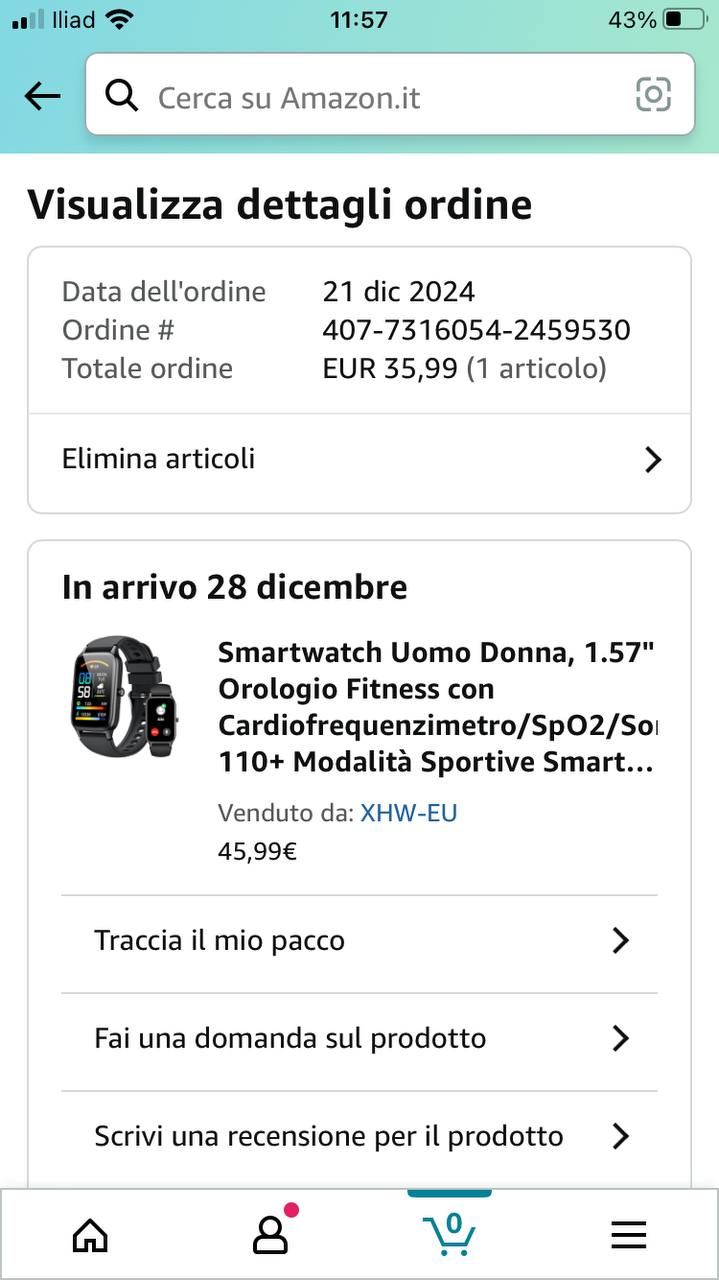This screenshot has height=1280, width=719.
Task: View the Smartwatch Uomo Donna product title
Action: click(437, 708)
